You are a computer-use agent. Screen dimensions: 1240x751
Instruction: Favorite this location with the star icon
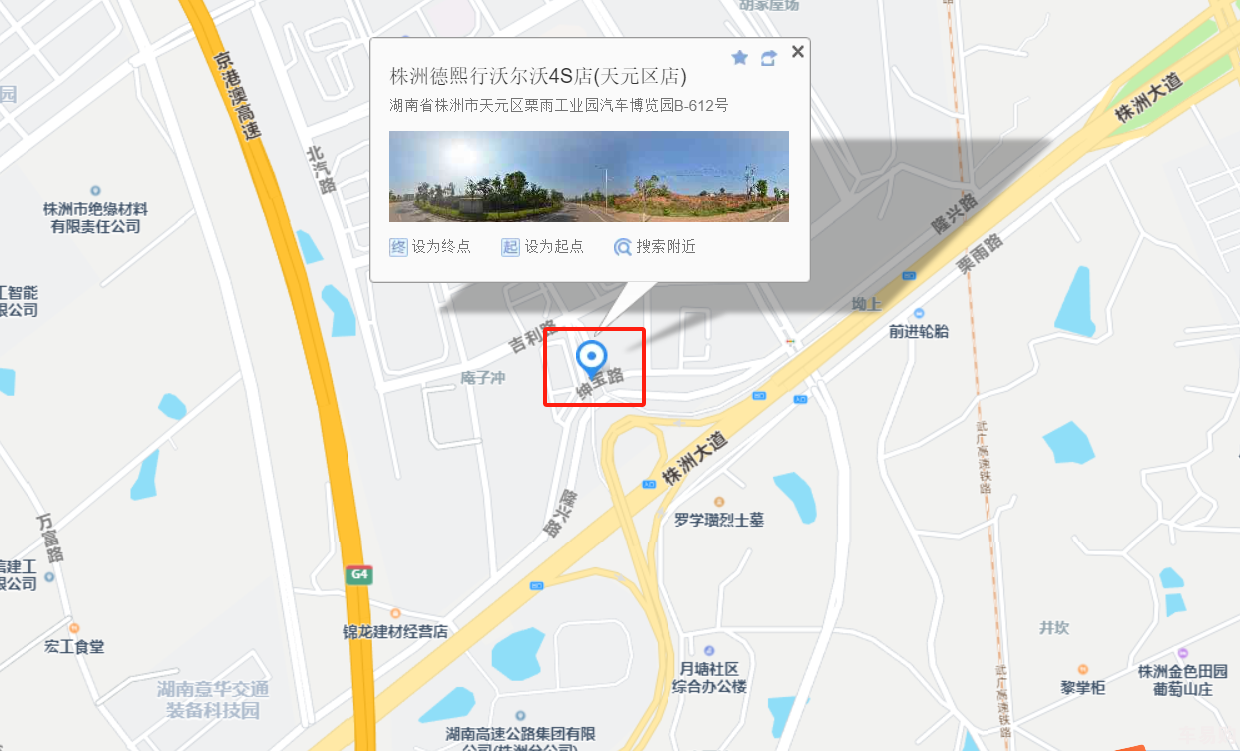[x=740, y=58]
